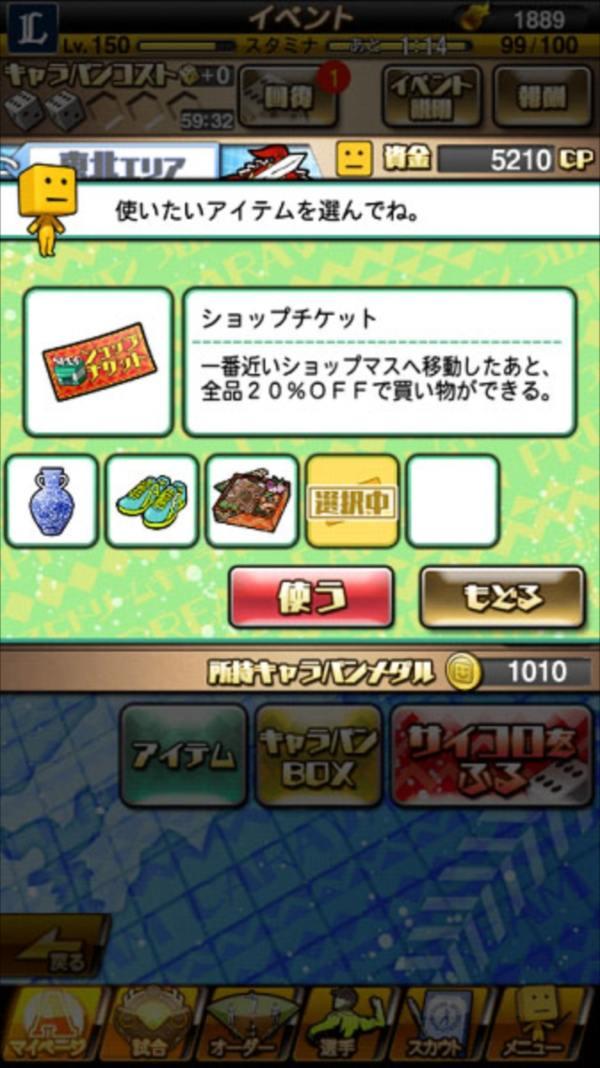600x1068 pixels.
Task: Open the 回復 recovery button
Action: (289, 96)
